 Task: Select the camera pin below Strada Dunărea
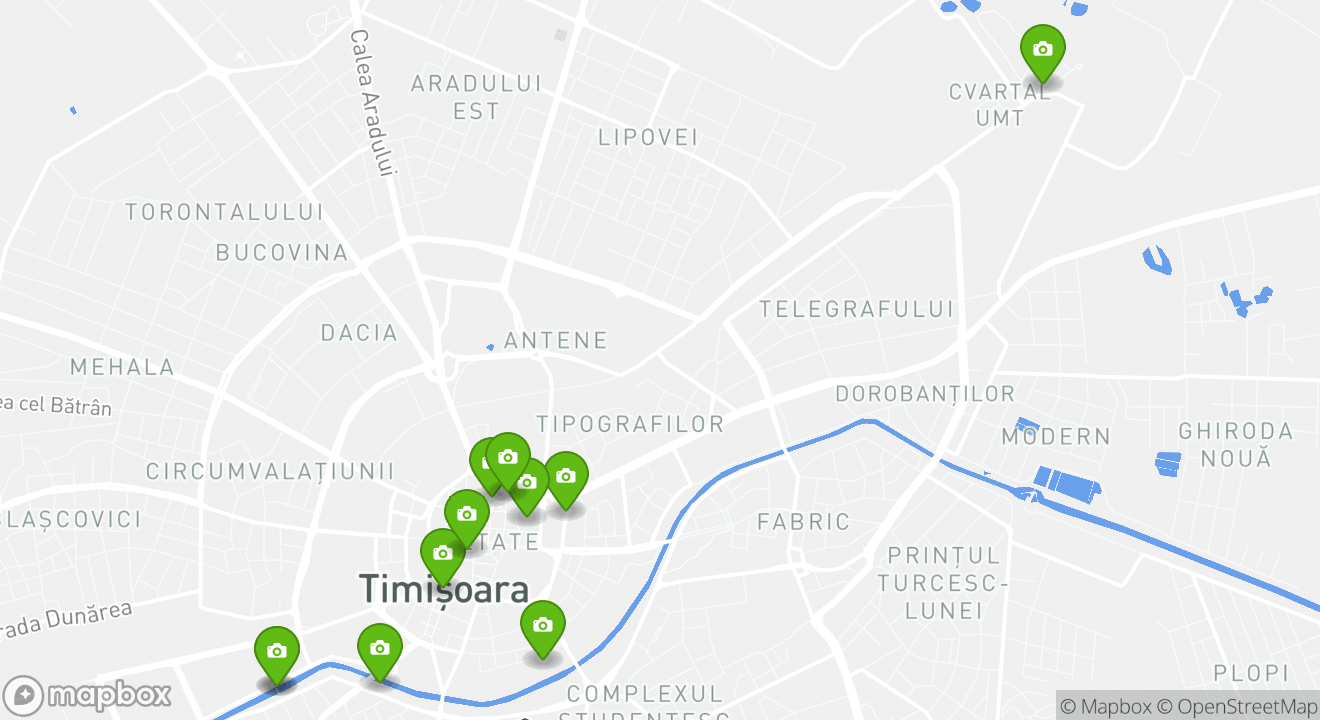click(277, 652)
